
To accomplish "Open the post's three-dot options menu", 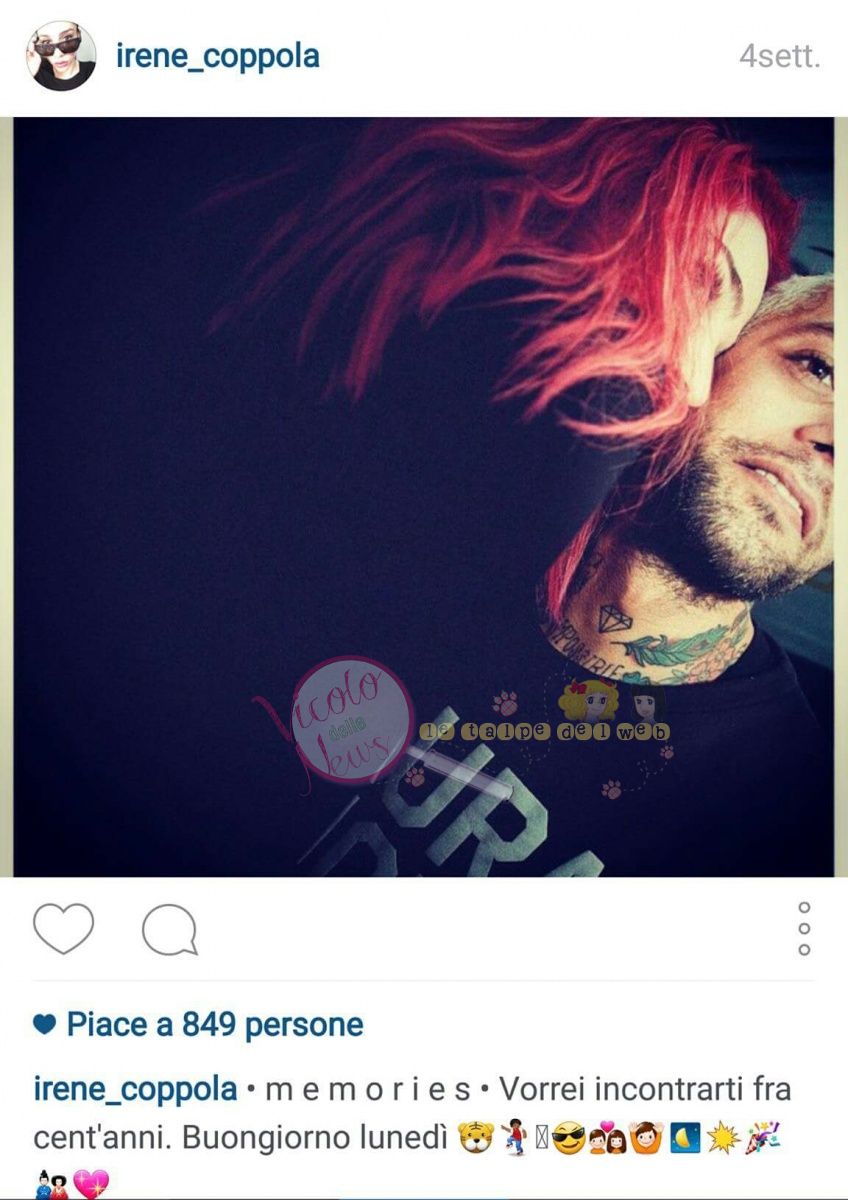I will 804,929.
